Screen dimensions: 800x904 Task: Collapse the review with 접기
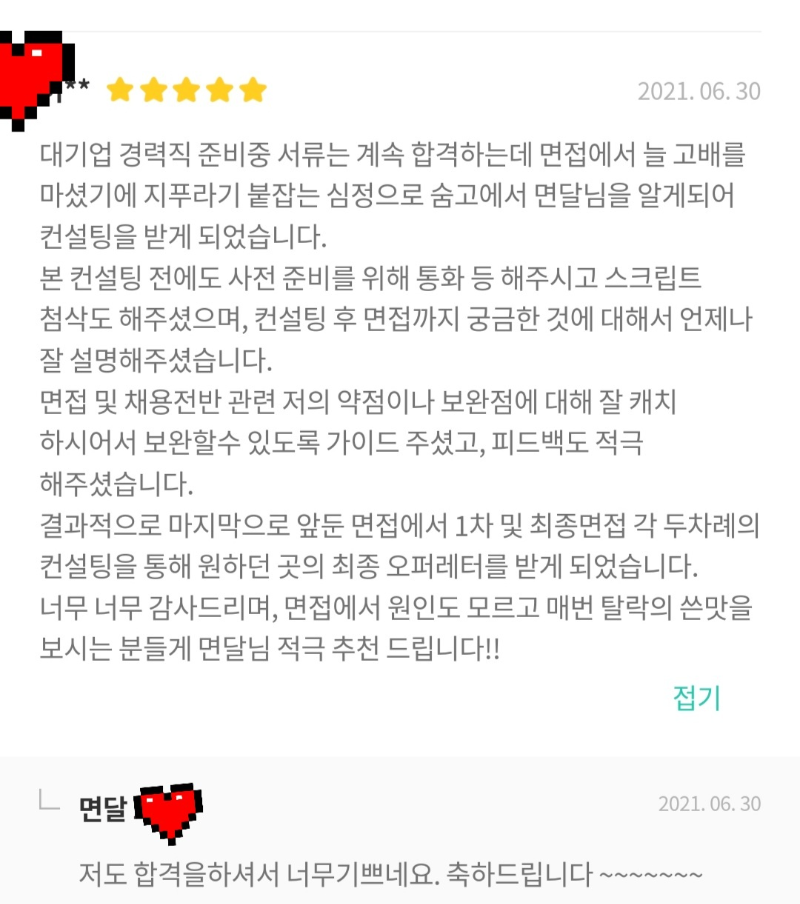click(x=697, y=698)
